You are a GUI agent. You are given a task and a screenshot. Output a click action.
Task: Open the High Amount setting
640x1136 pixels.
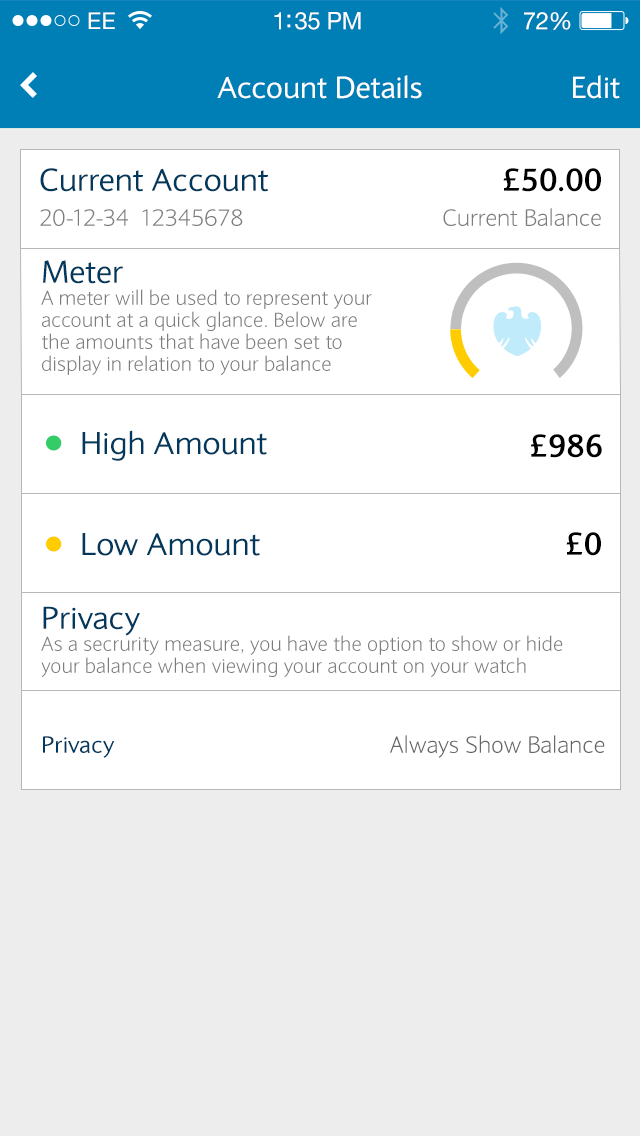coord(320,444)
